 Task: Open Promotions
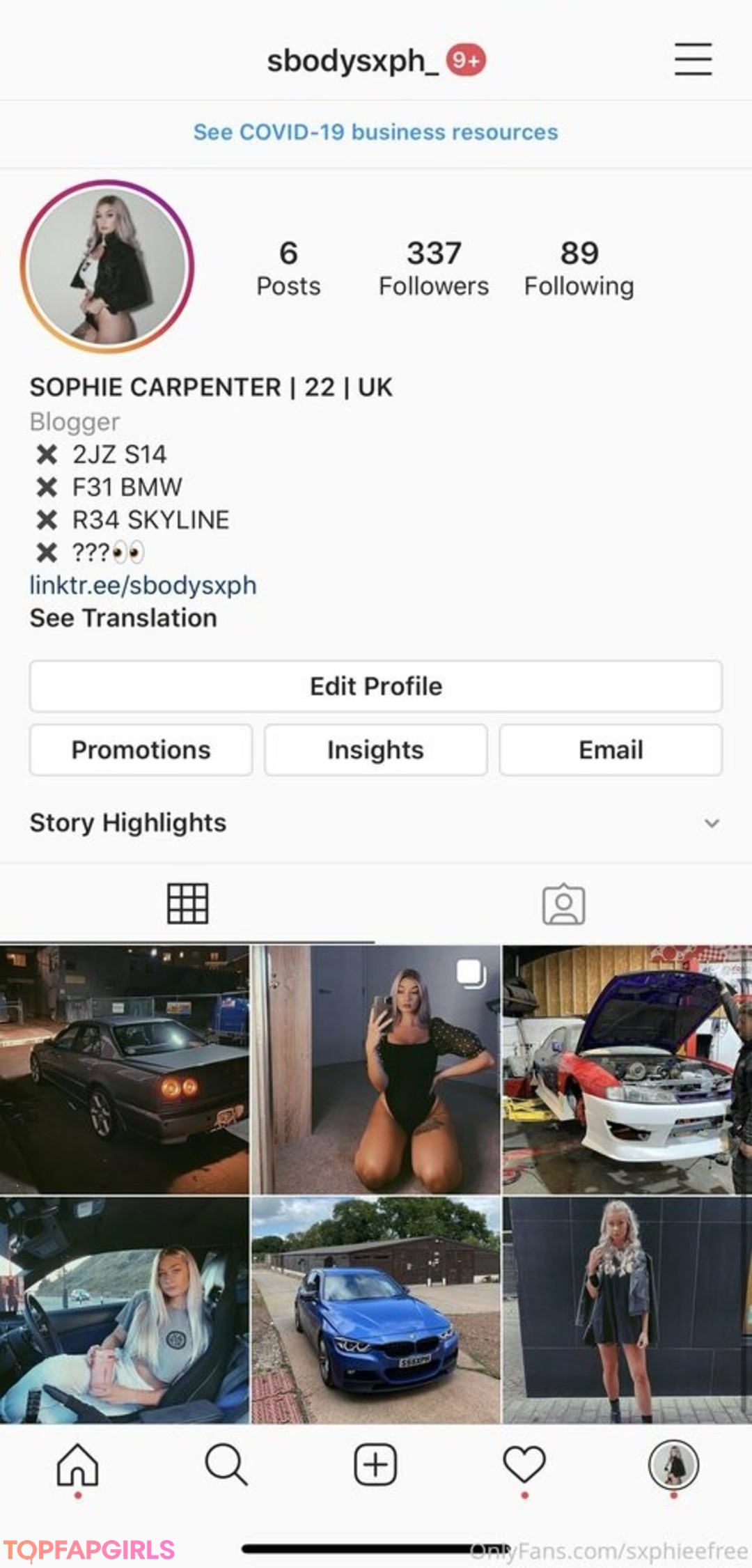tap(141, 750)
